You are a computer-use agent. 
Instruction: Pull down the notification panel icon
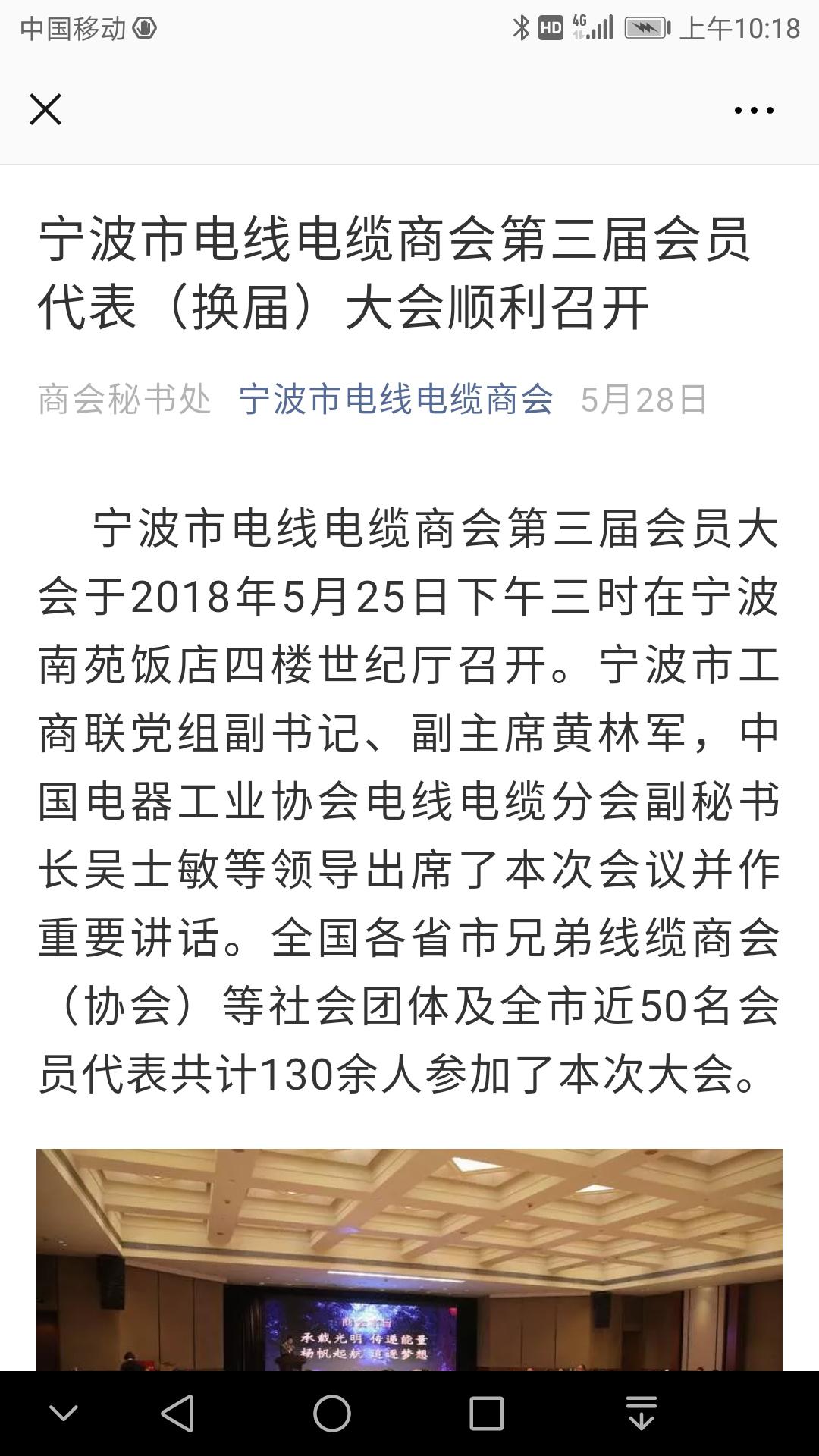tap(642, 1414)
